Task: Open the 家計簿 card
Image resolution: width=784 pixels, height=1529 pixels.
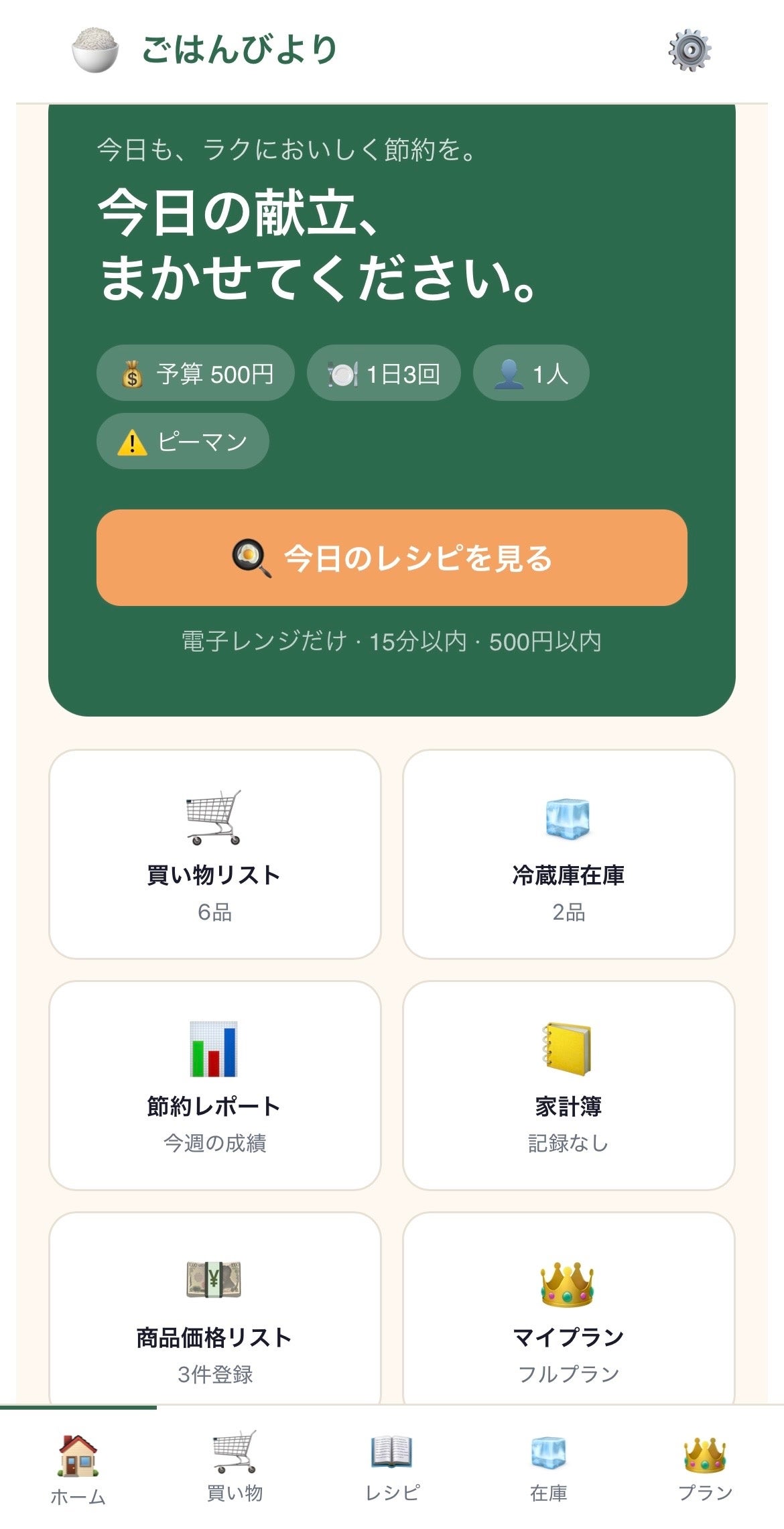Action: point(568,1085)
